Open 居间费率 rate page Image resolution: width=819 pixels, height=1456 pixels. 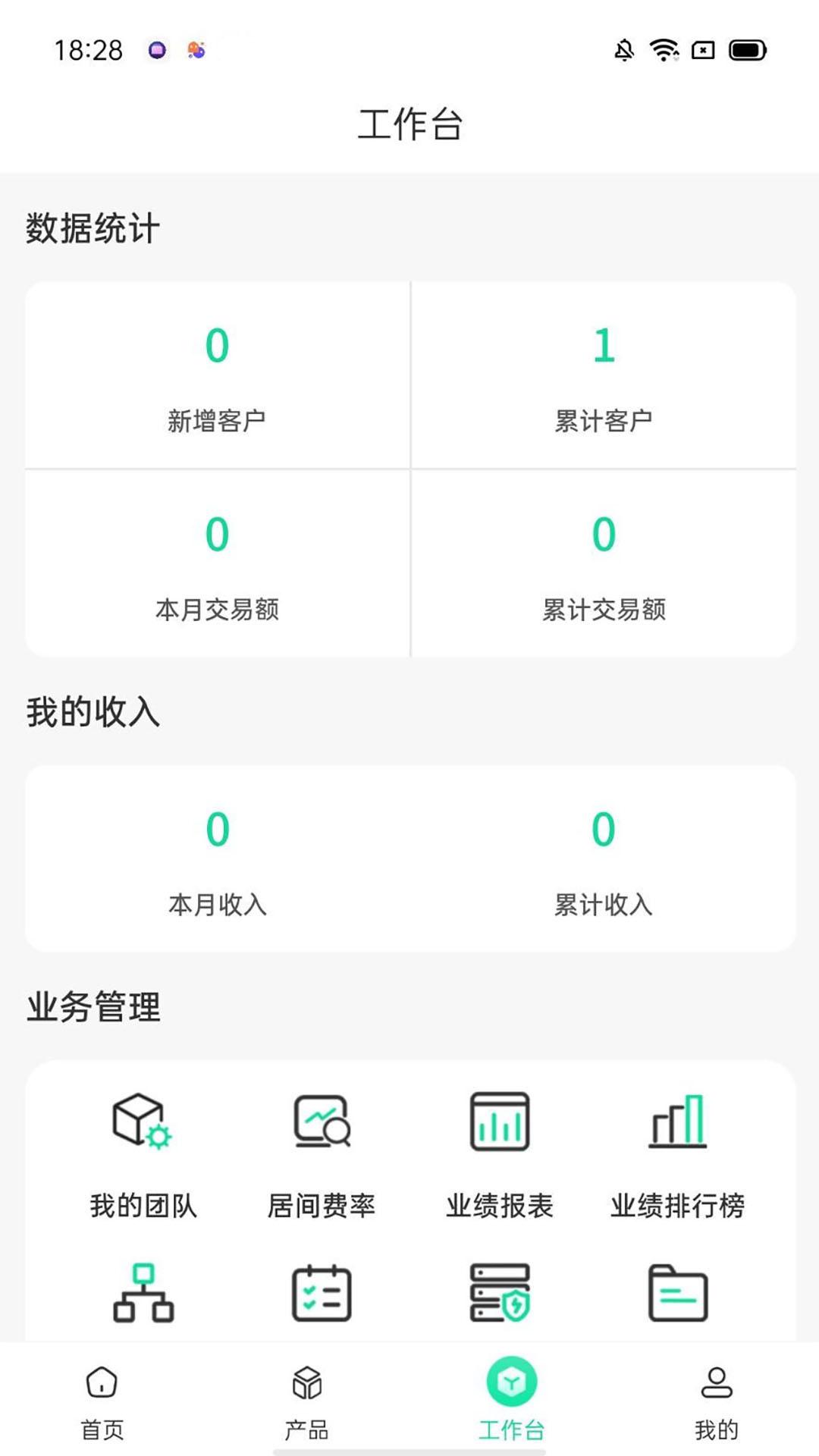coord(322,1153)
